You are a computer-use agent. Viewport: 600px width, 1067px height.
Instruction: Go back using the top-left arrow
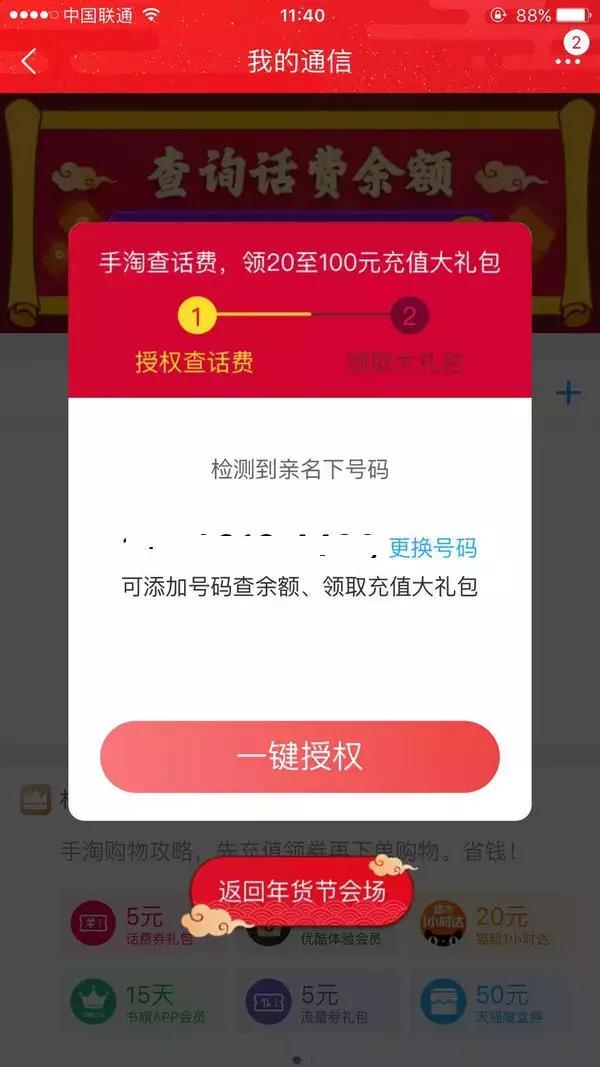[29, 62]
